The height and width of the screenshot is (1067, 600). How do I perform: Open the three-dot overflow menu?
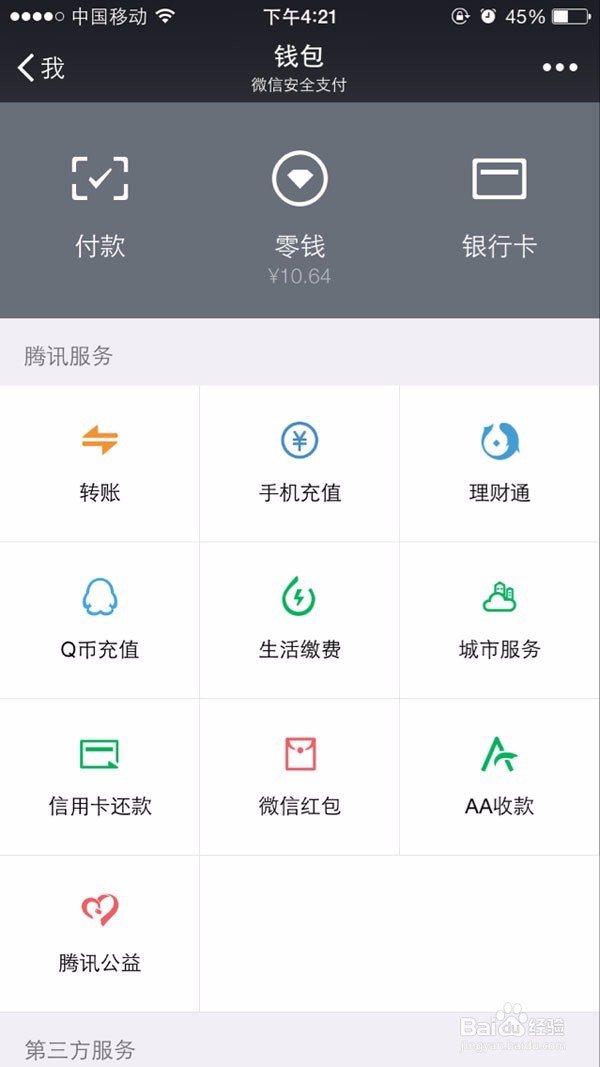pyautogui.click(x=559, y=68)
